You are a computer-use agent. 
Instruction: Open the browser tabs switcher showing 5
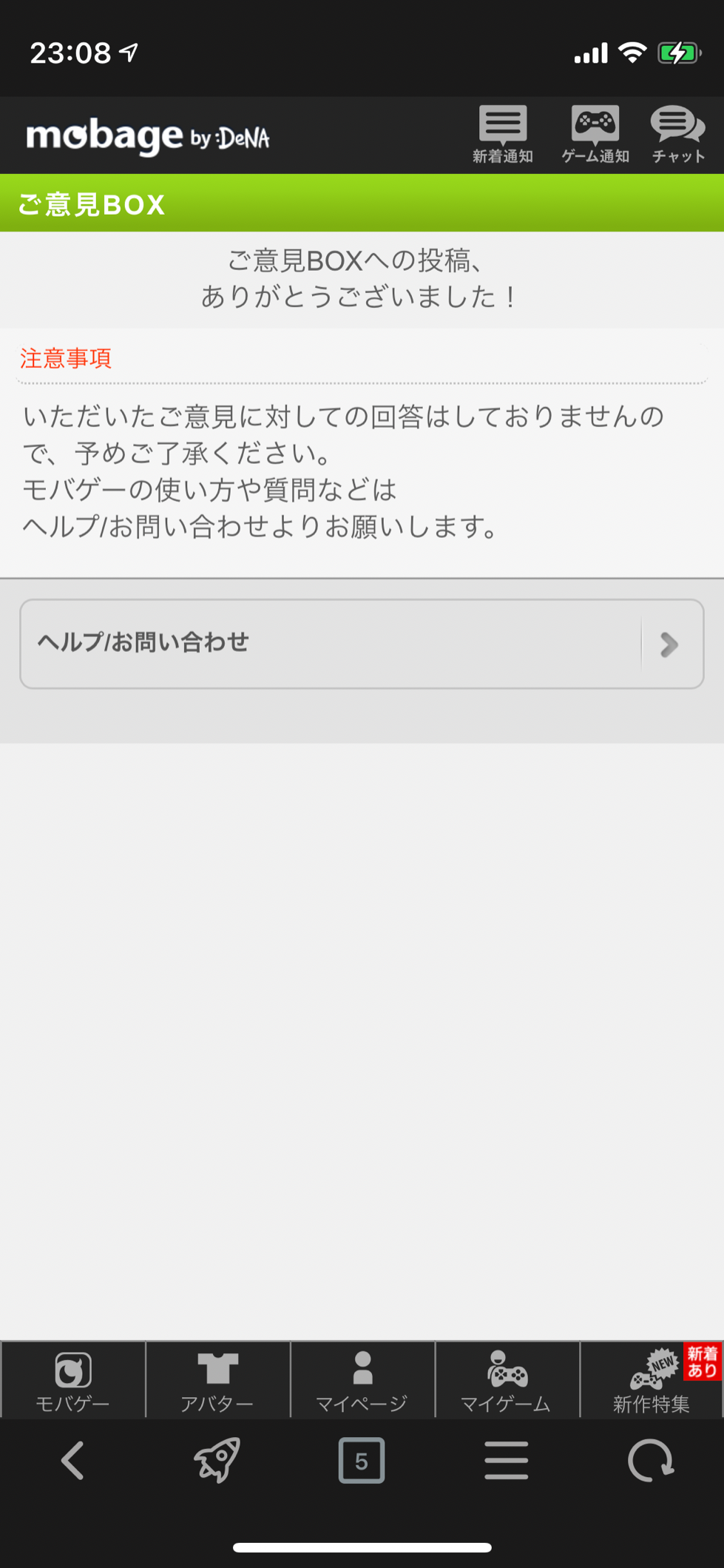(x=361, y=1460)
